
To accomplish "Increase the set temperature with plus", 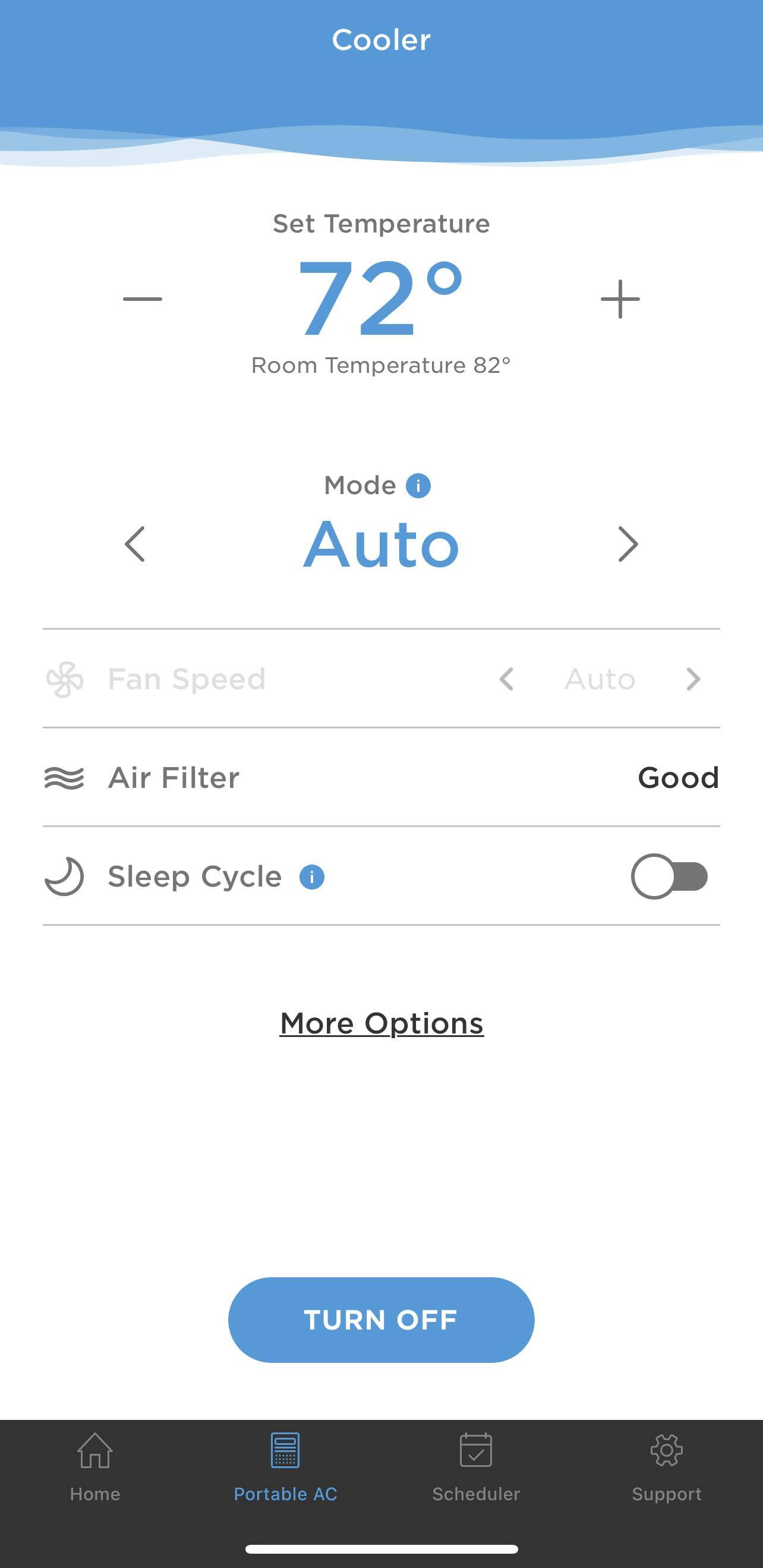I will click(620, 299).
